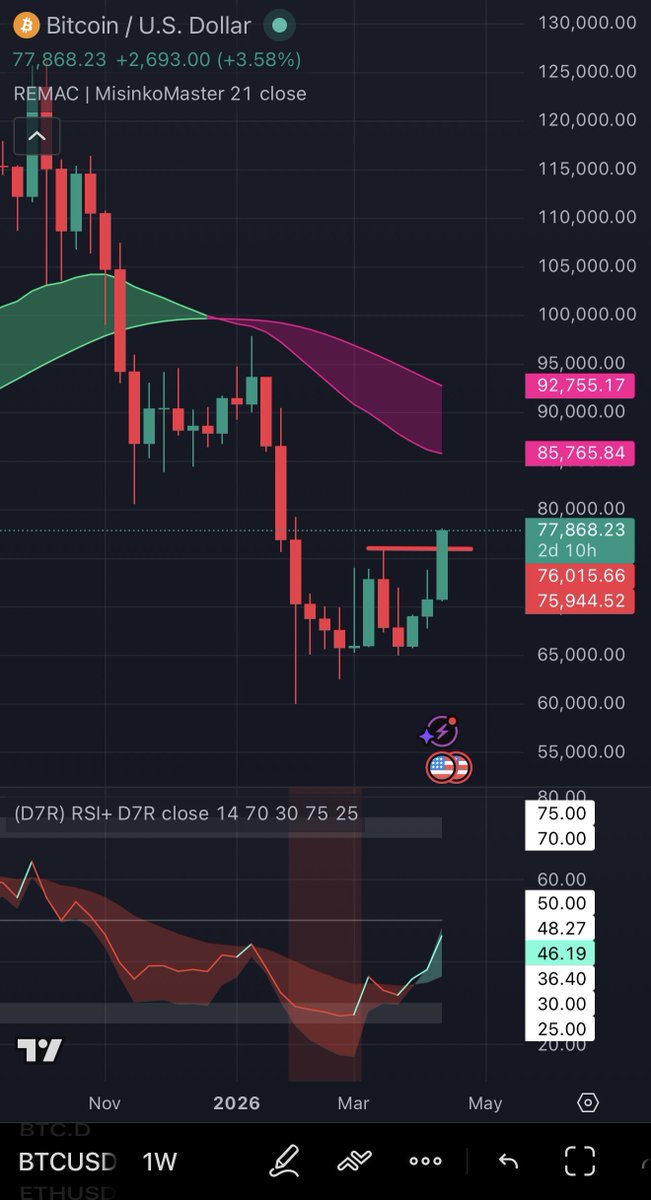
Task: Open the indicators menu
Action: coord(354,1161)
